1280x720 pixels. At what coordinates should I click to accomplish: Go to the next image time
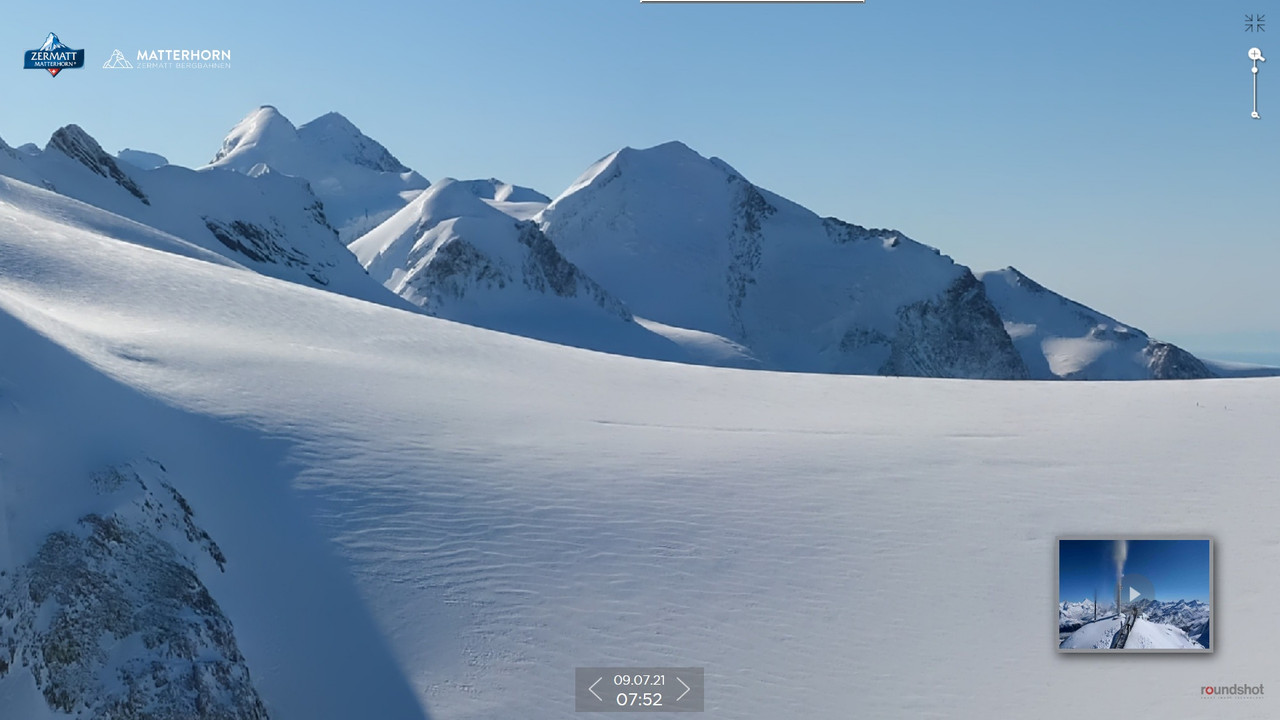(x=683, y=689)
